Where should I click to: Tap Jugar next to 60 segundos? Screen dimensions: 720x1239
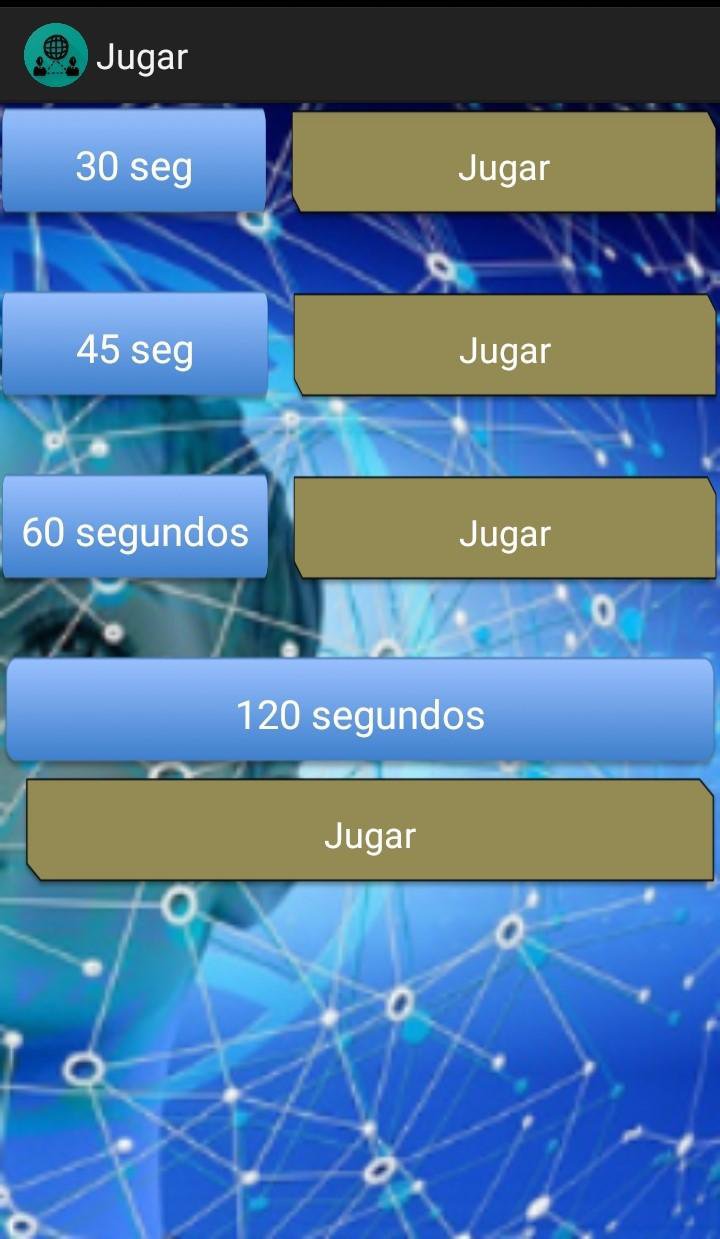(504, 531)
